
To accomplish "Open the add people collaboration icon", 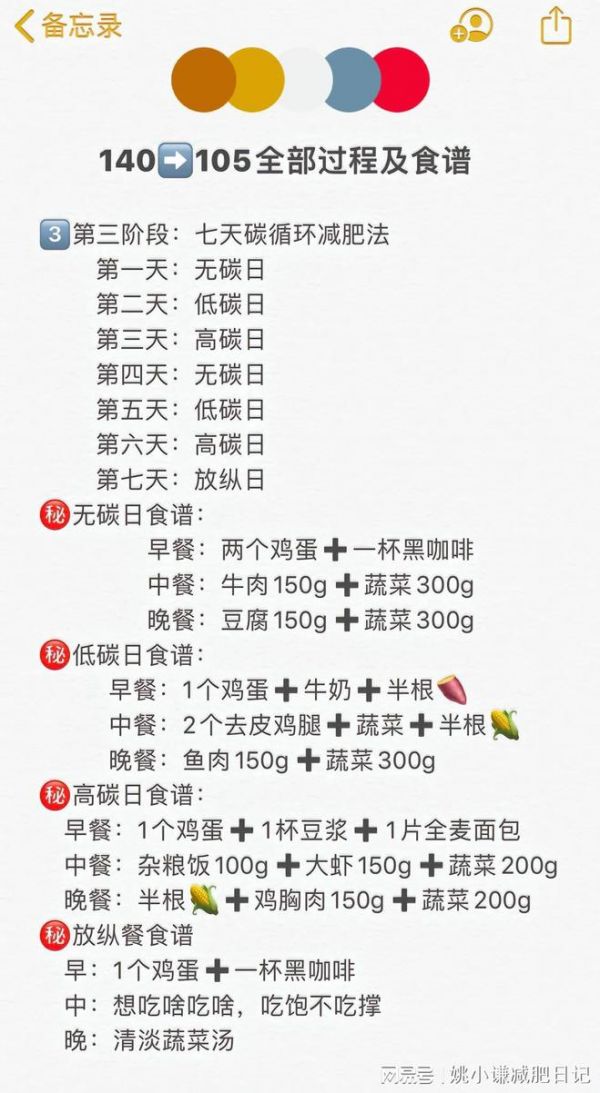I will 472,26.
